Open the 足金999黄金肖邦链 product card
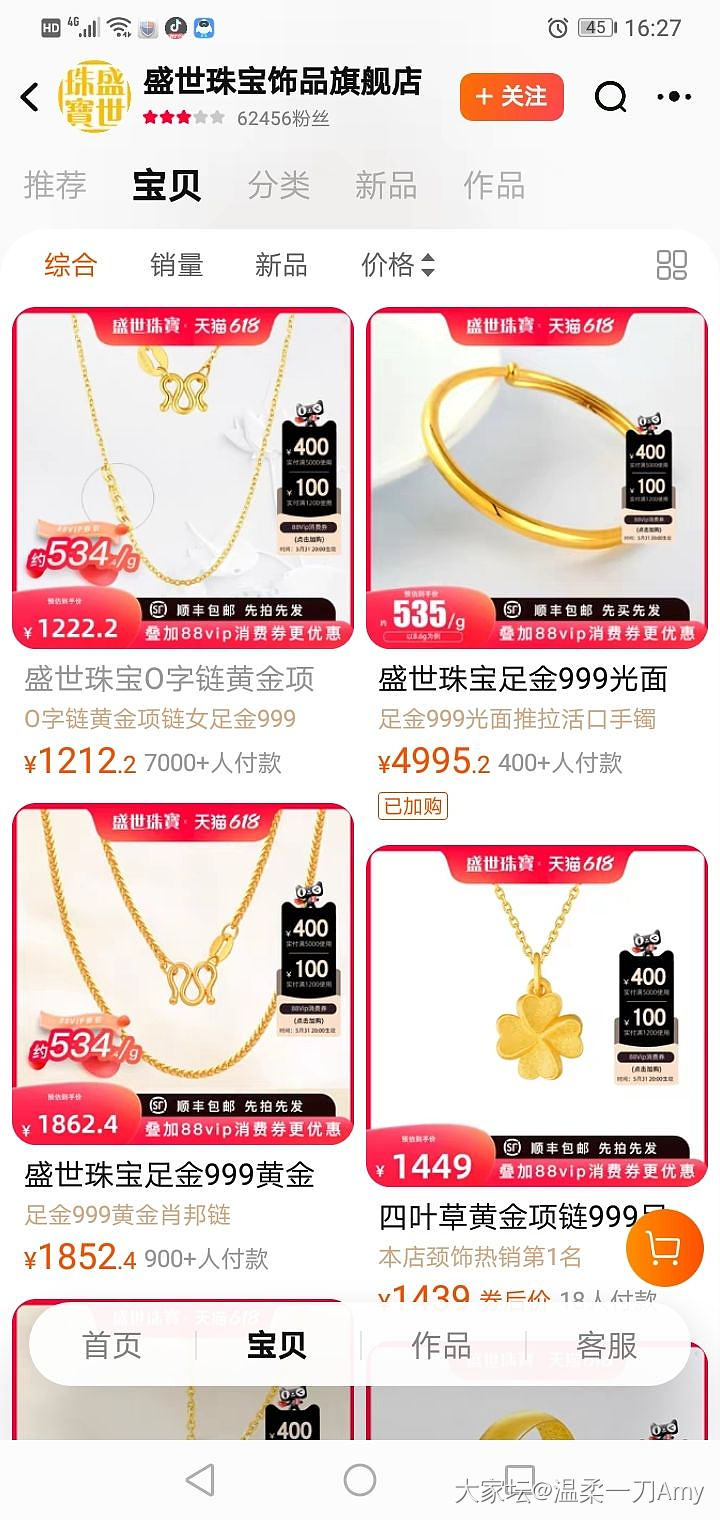Viewport: 720px width, 1520px height. [x=183, y=975]
